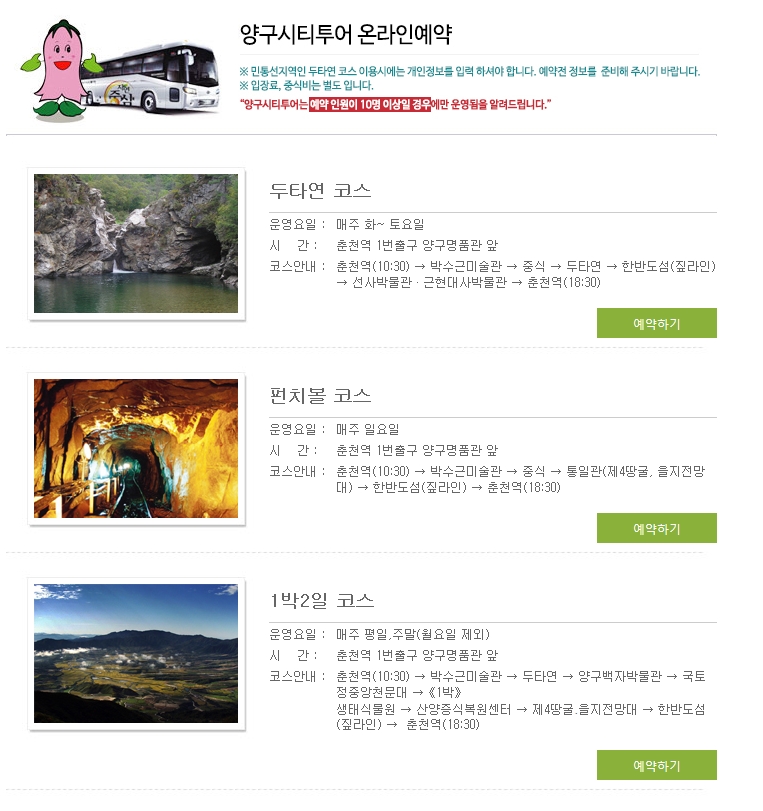Reserve the 펀치볼 코스 tour
Viewport: 763px width, 811px height.
(x=656, y=528)
